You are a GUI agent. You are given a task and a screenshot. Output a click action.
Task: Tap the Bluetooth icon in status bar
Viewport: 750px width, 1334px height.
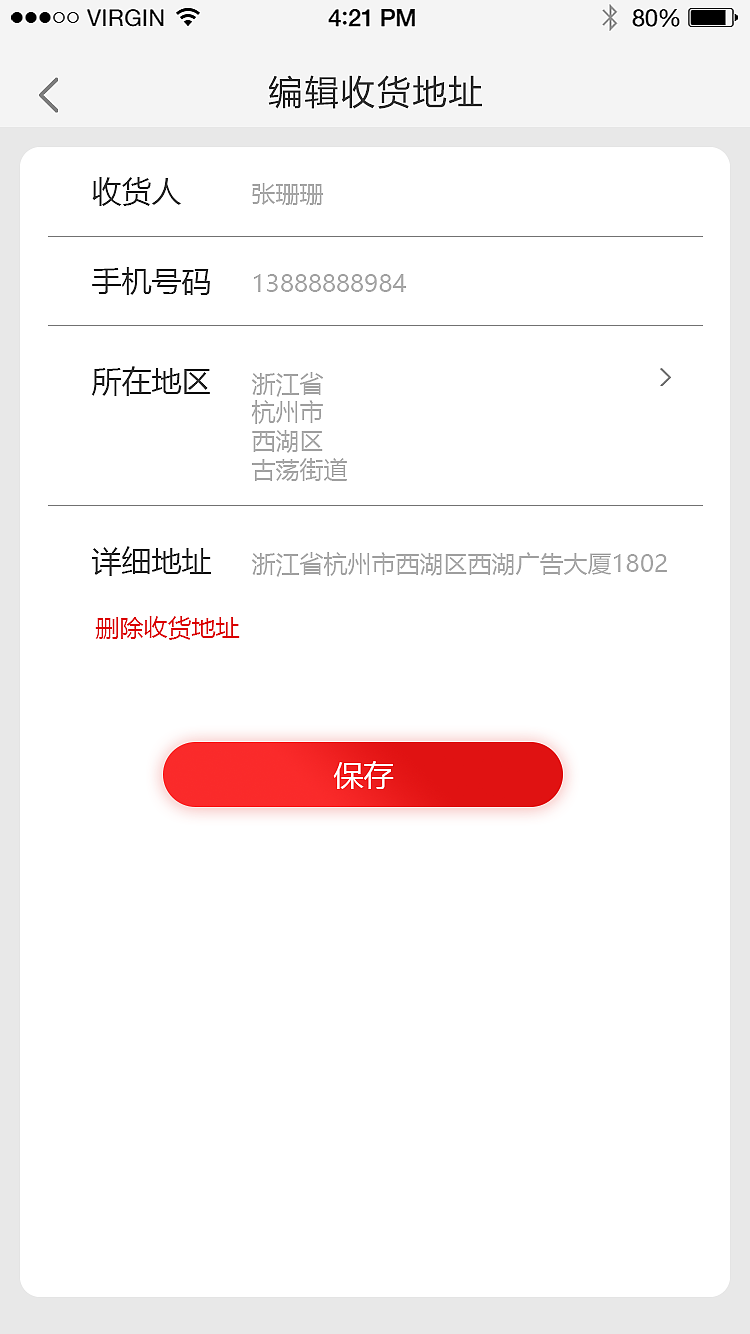pos(612,17)
